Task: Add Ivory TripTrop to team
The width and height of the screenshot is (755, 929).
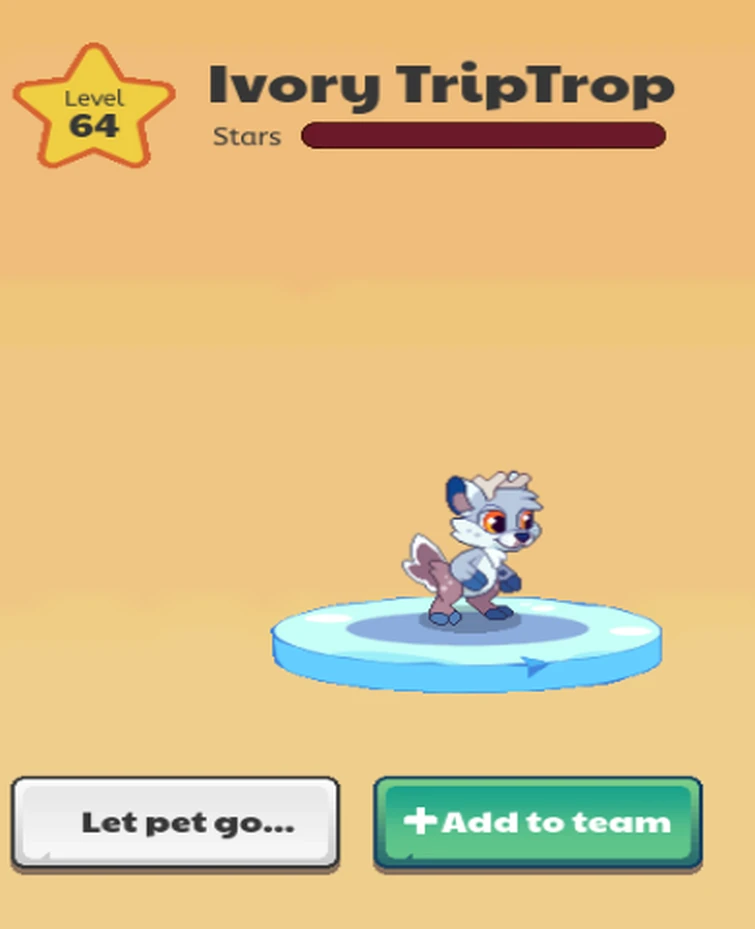Action: [x=538, y=822]
